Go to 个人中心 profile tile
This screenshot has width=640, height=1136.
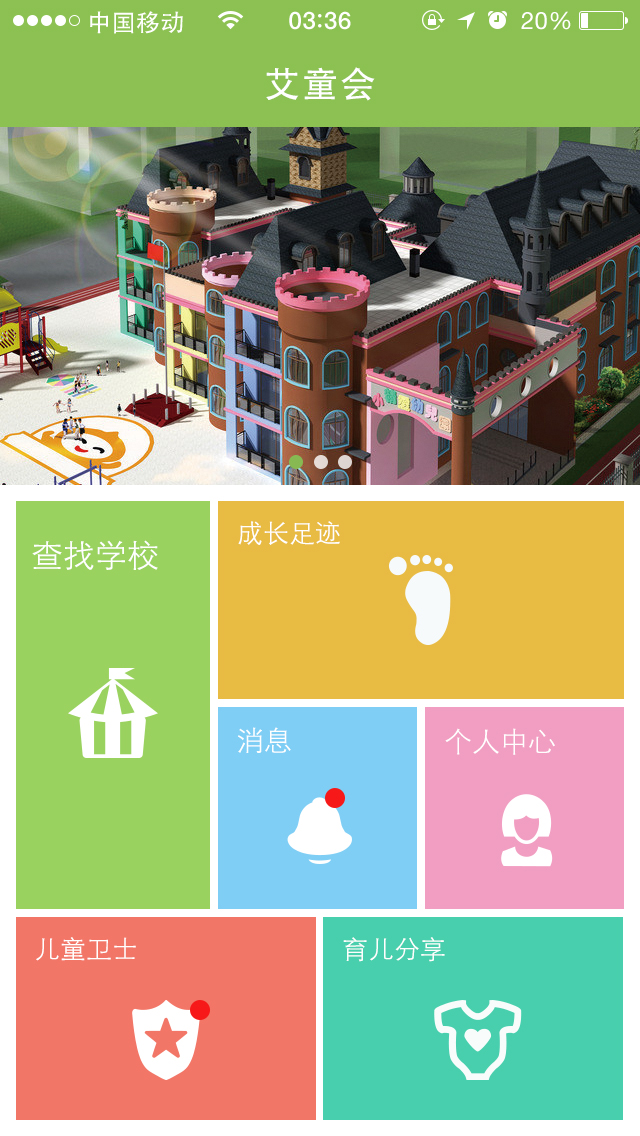pyautogui.click(x=524, y=808)
